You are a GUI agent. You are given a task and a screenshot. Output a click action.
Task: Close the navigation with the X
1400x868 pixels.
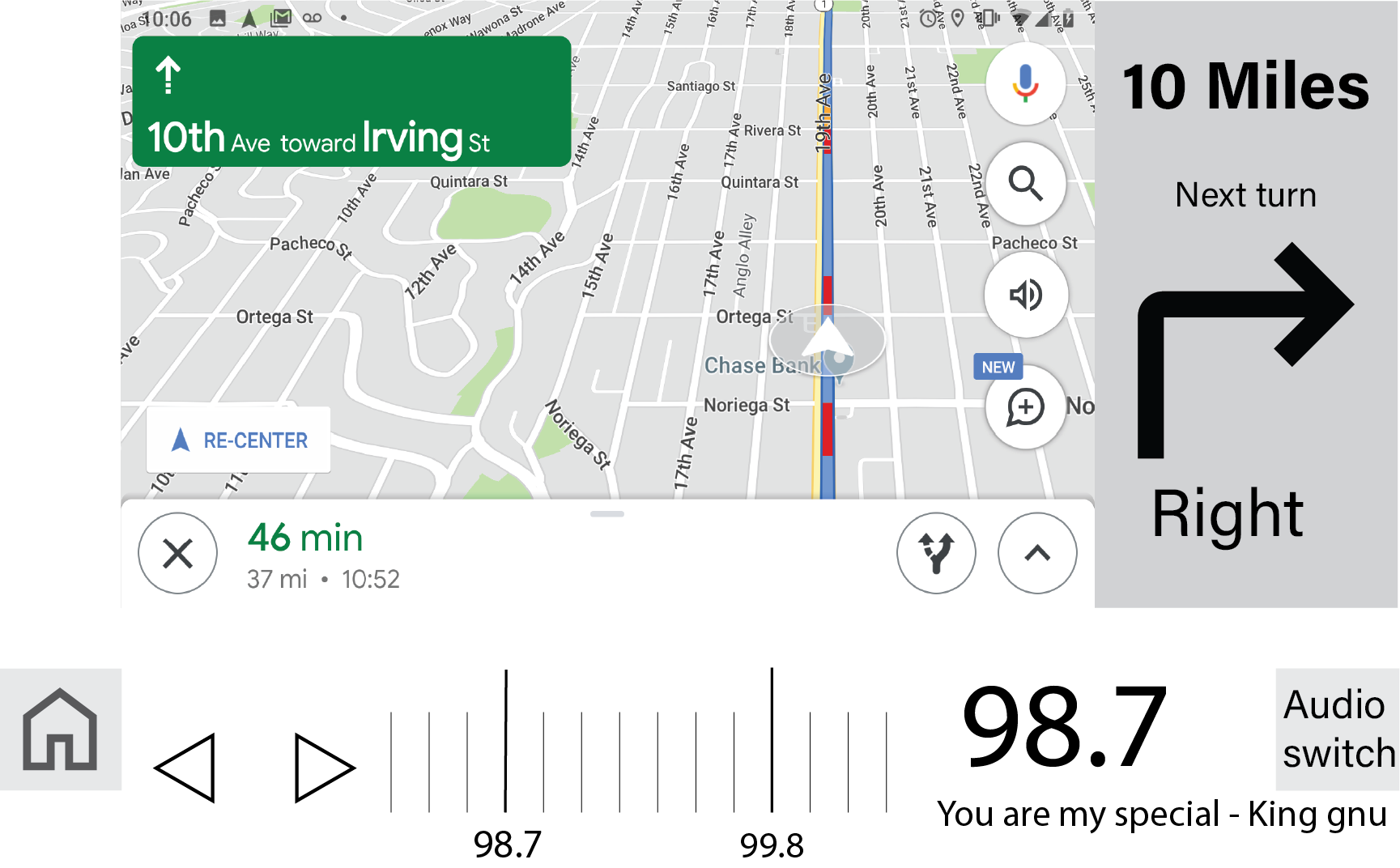click(x=177, y=554)
